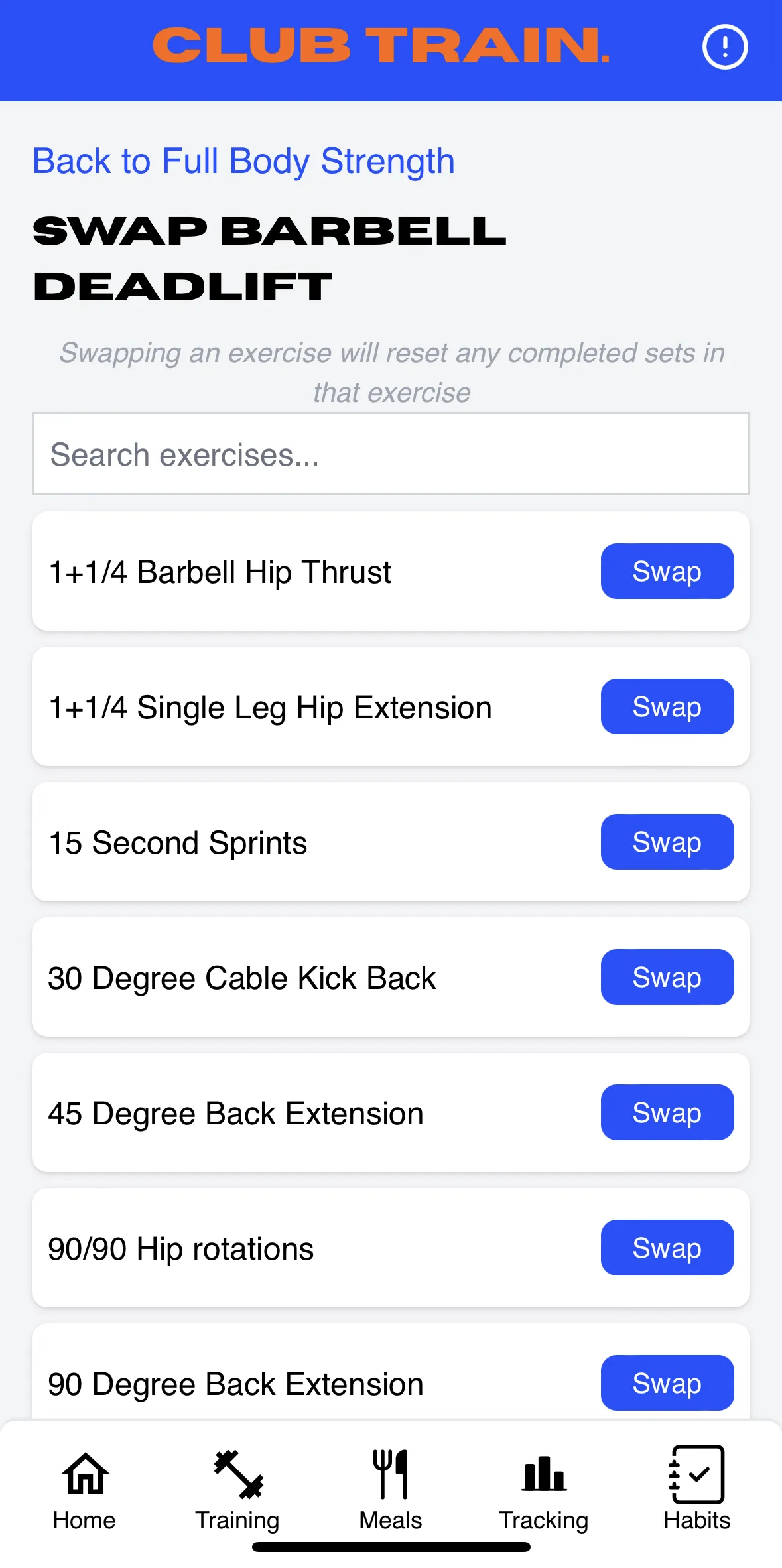Swap to 15 Second Sprints
Image resolution: width=782 pixels, height=1568 pixels.
click(x=667, y=842)
